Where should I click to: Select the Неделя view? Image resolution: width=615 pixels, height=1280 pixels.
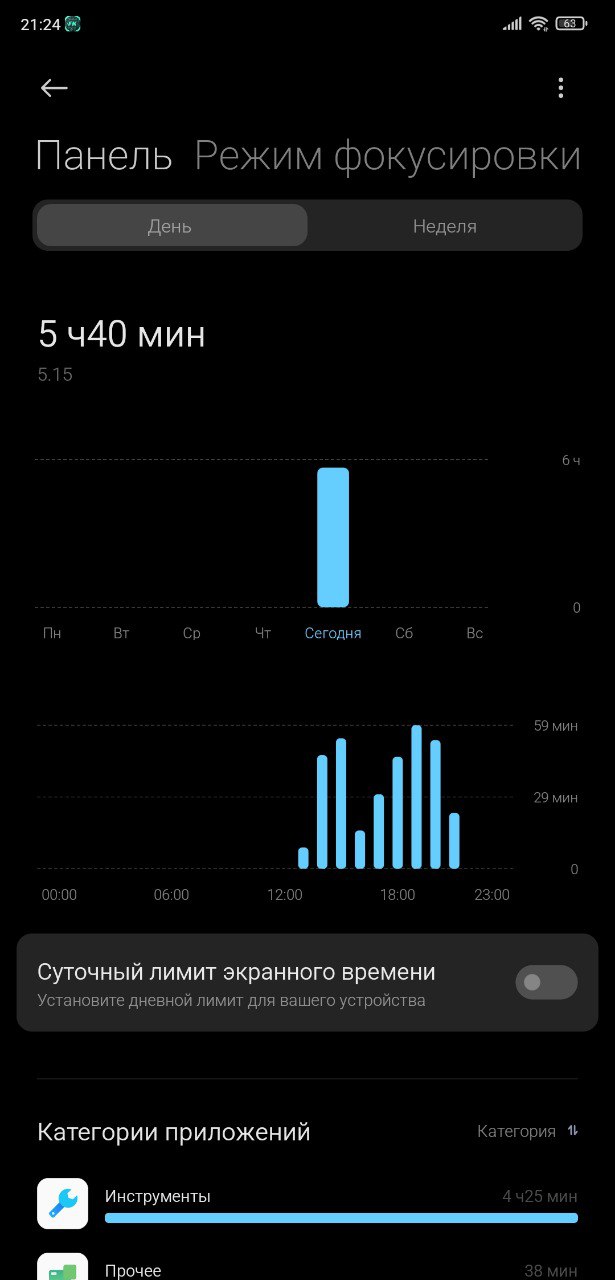[444, 226]
